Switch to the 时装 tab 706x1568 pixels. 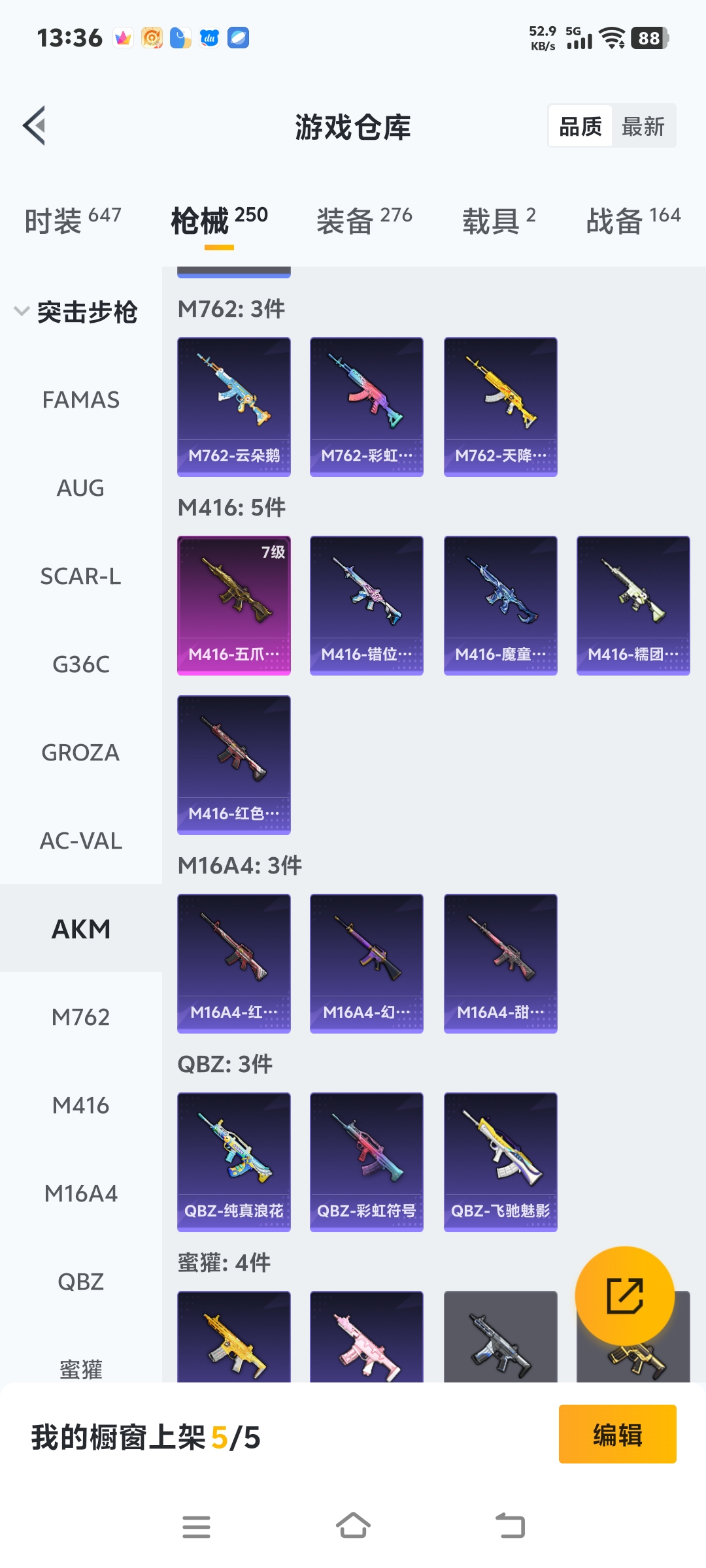coord(73,220)
